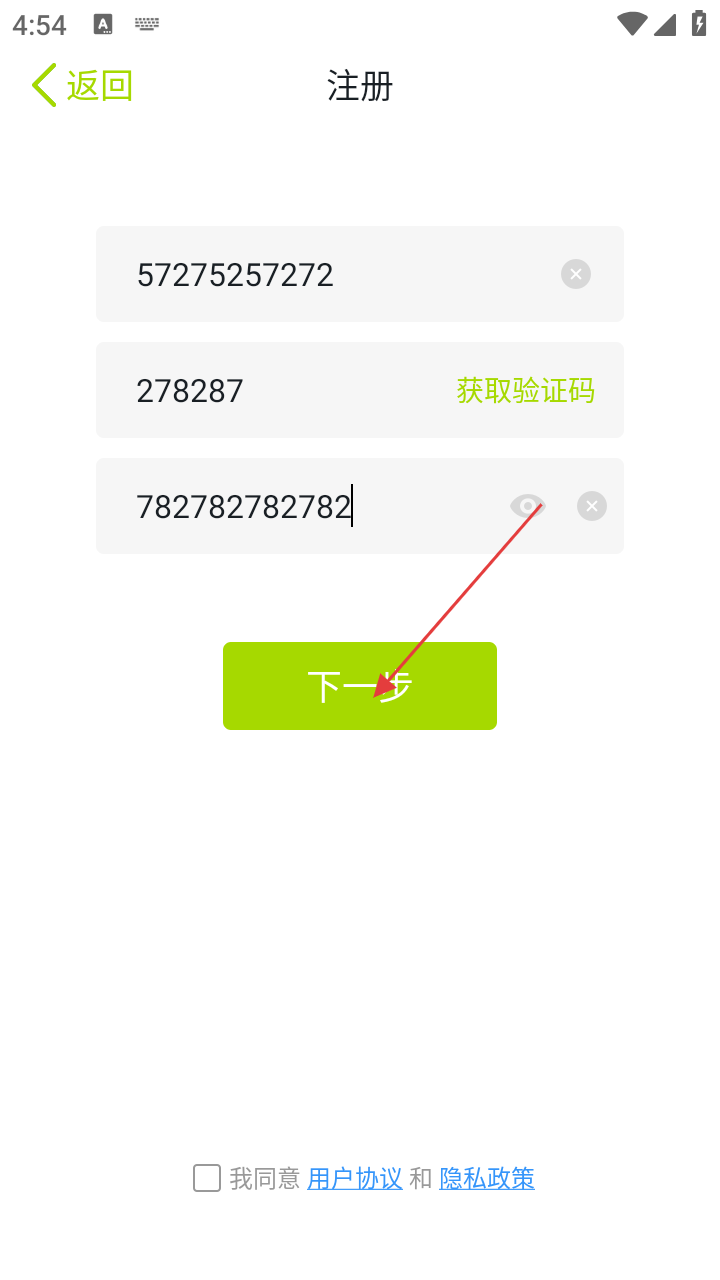This screenshot has height=1280, width=720.
Task: Open the 隐私政策 link
Action: tap(486, 1179)
